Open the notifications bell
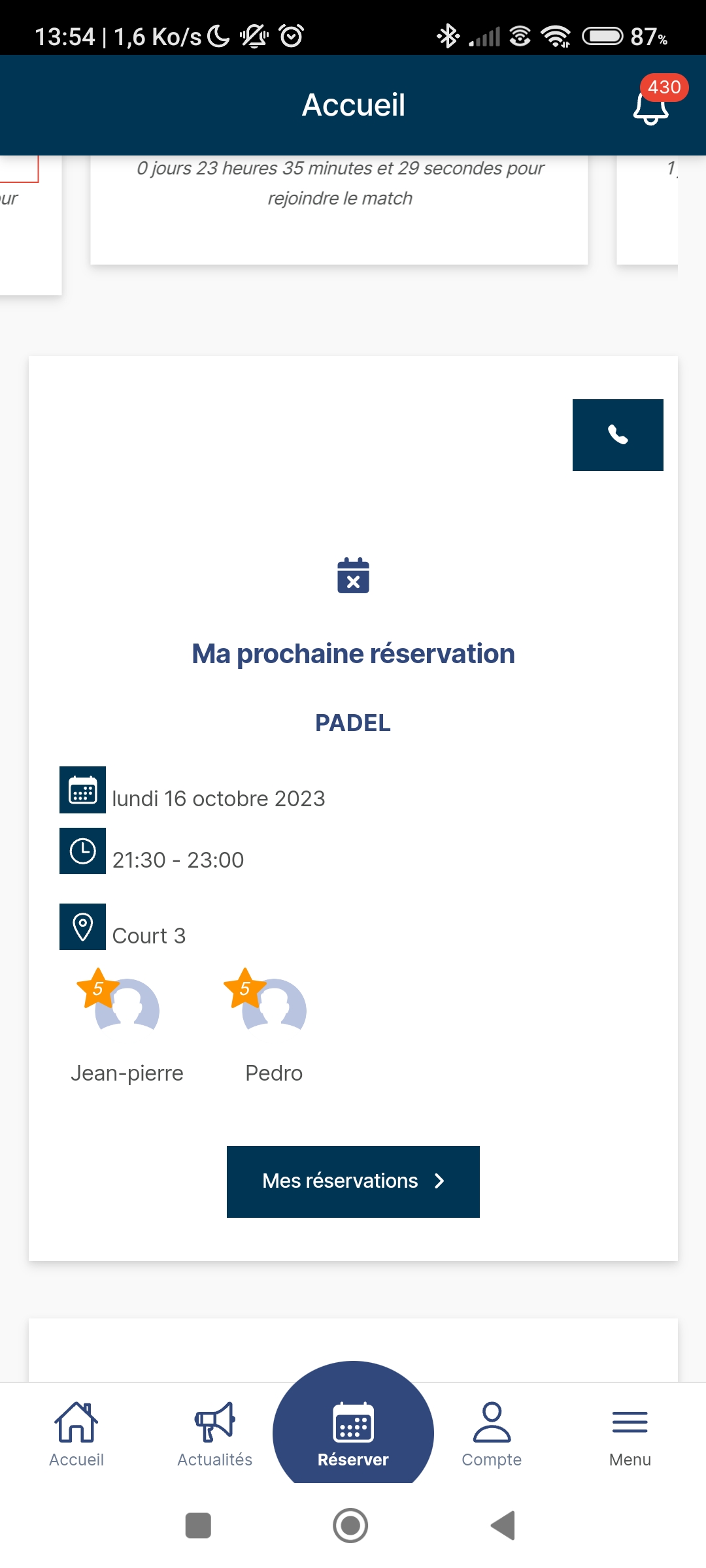 pyautogui.click(x=651, y=106)
